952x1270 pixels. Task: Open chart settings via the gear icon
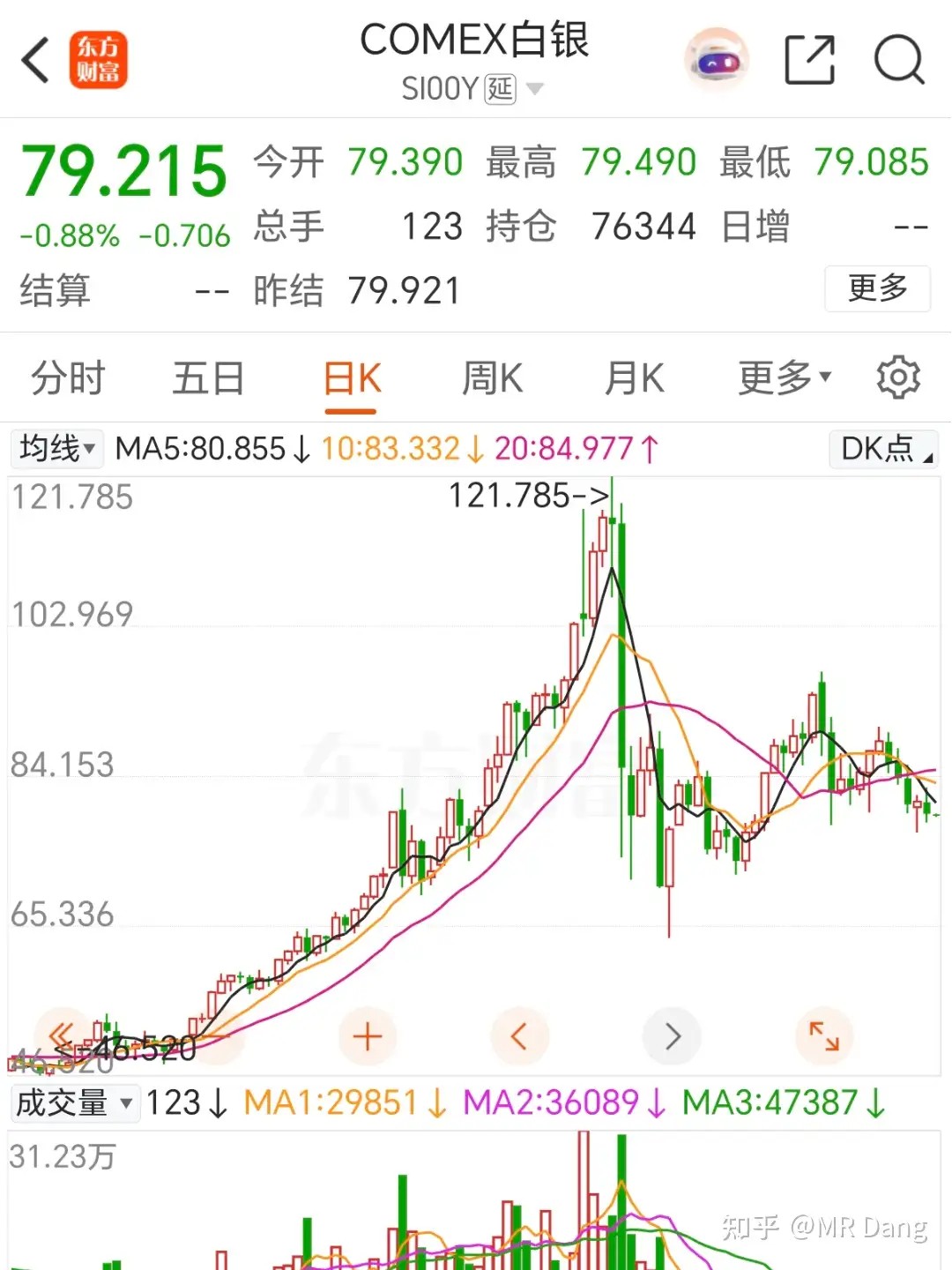click(899, 377)
